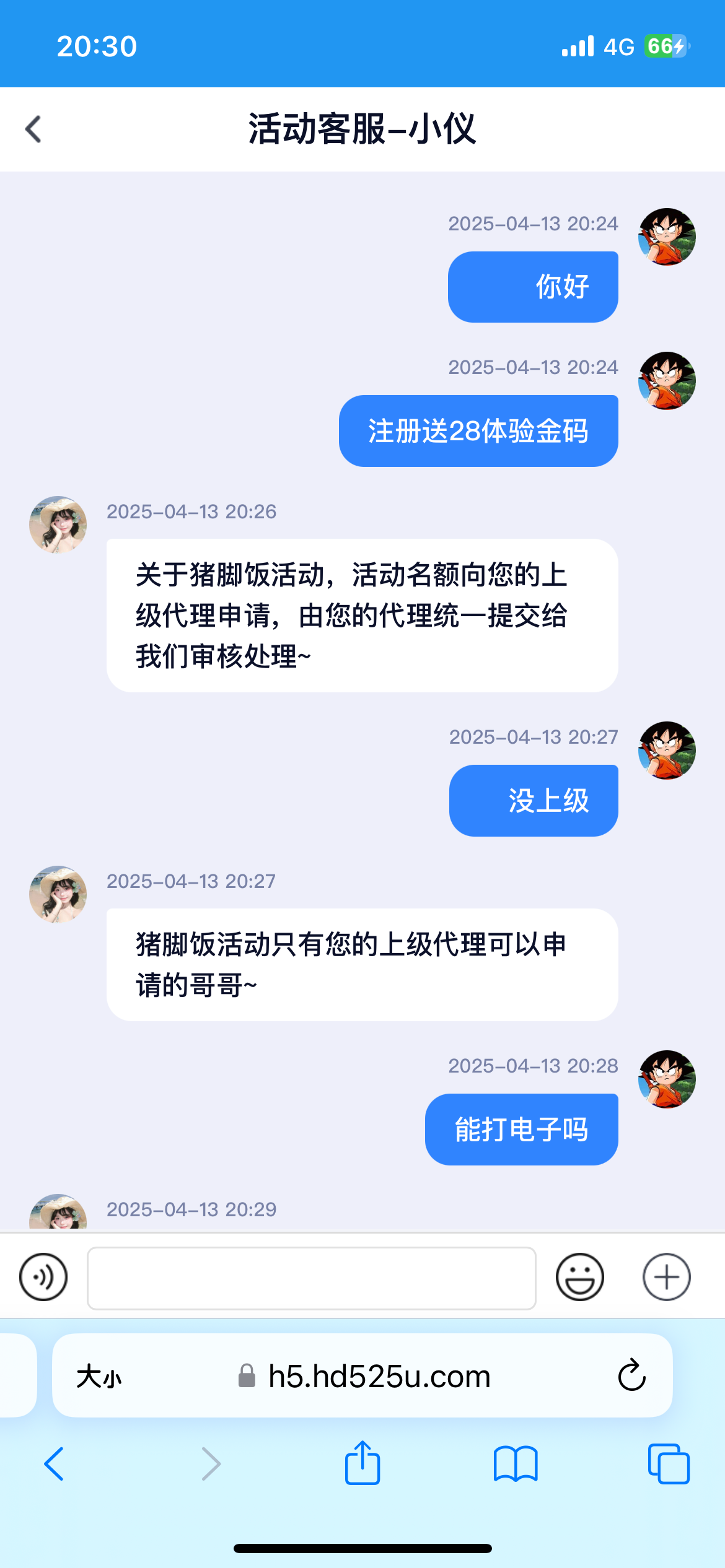Screen dimensions: 725x1568
Task: Tap the voice input icon
Action: [x=43, y=1277]
